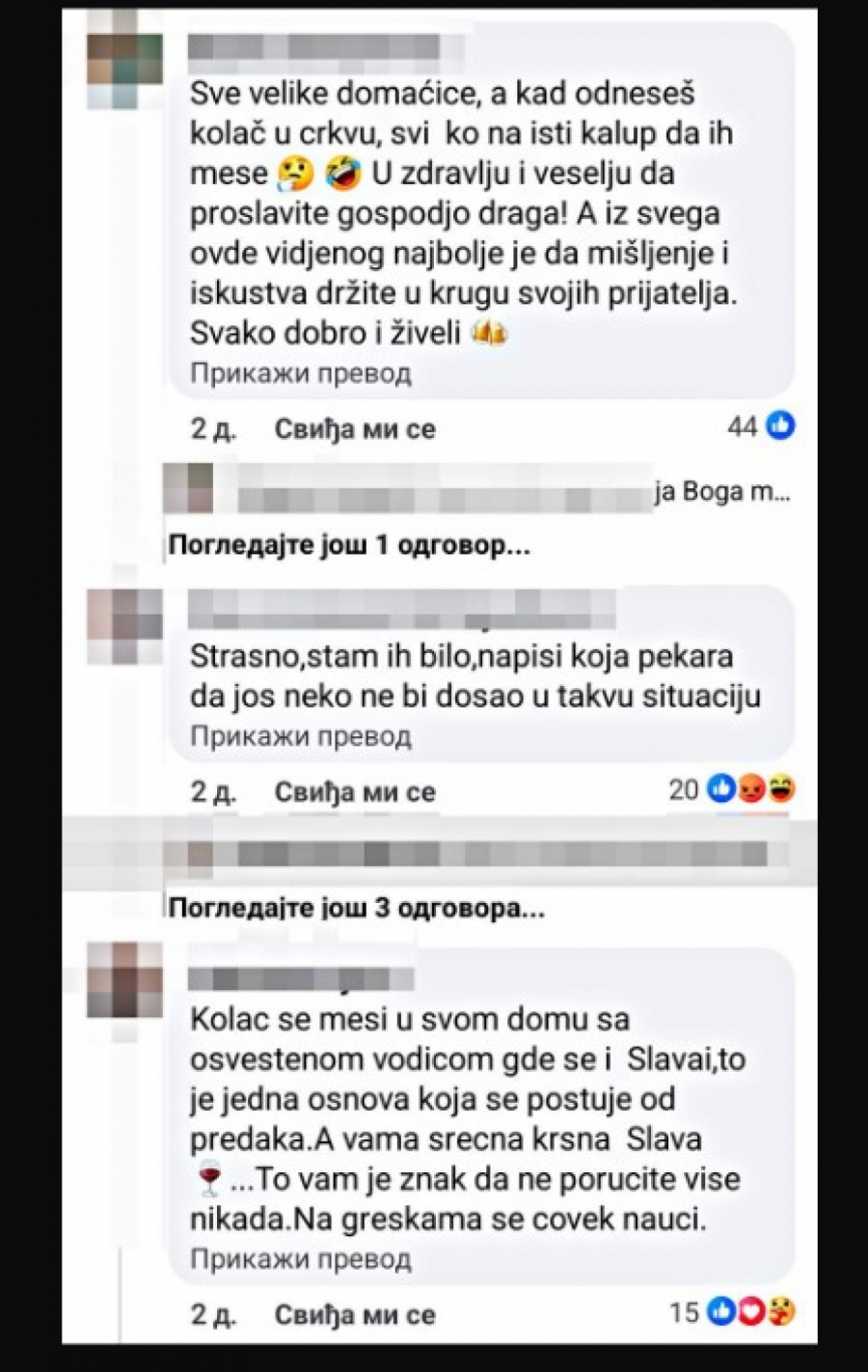Viewport: 868px width, 1372px height.
Task: Show translation for the pekara comment
Action: point(301,735)
